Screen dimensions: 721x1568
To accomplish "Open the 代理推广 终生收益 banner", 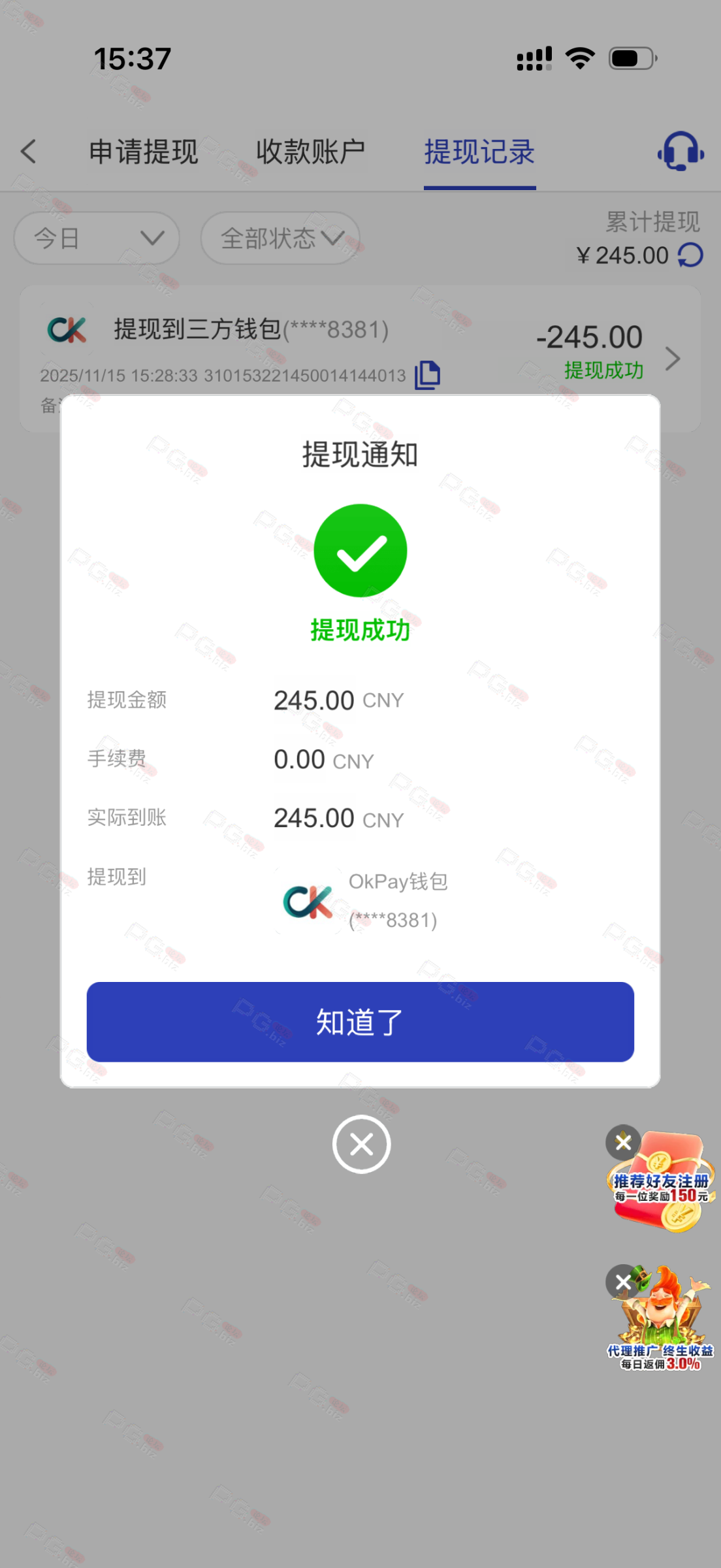I will [x=663, y=1333].
